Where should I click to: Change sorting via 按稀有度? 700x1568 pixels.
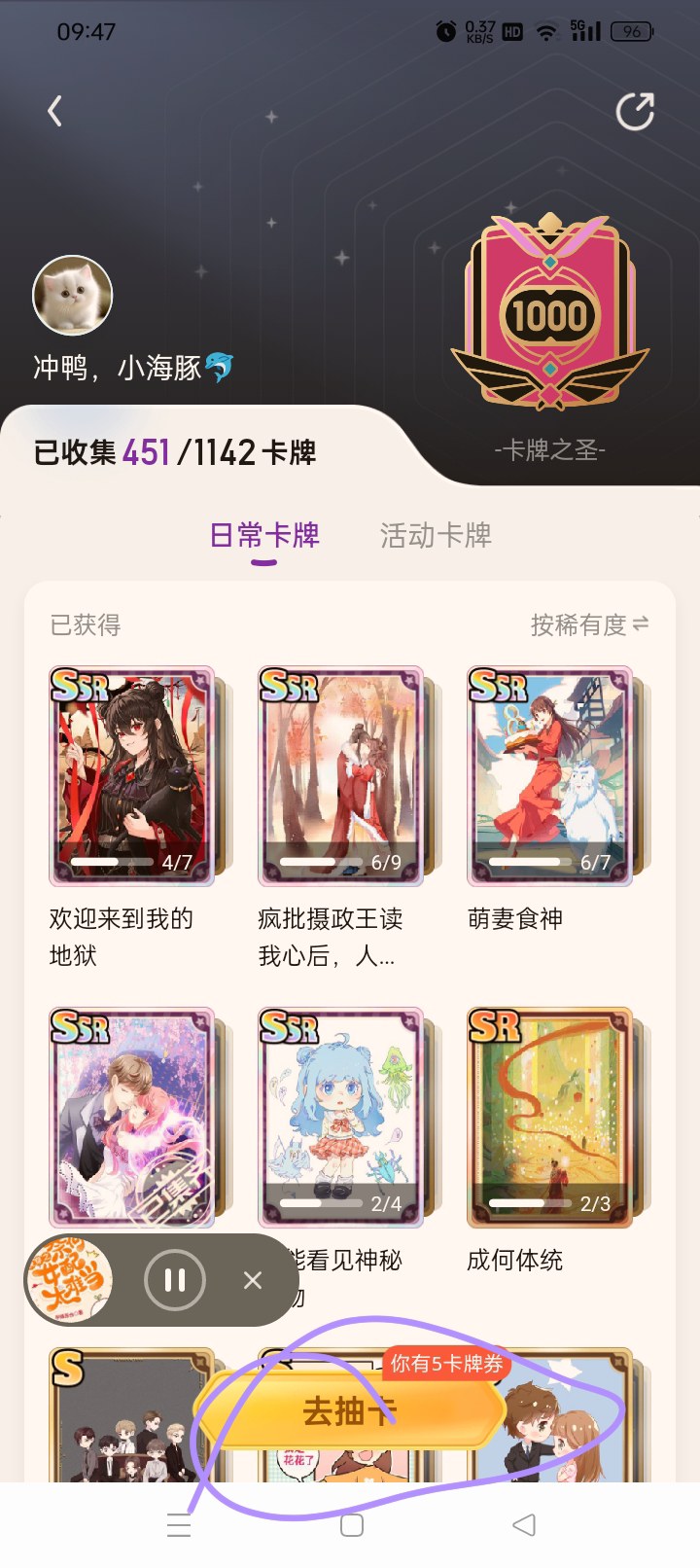pos(589,624)
